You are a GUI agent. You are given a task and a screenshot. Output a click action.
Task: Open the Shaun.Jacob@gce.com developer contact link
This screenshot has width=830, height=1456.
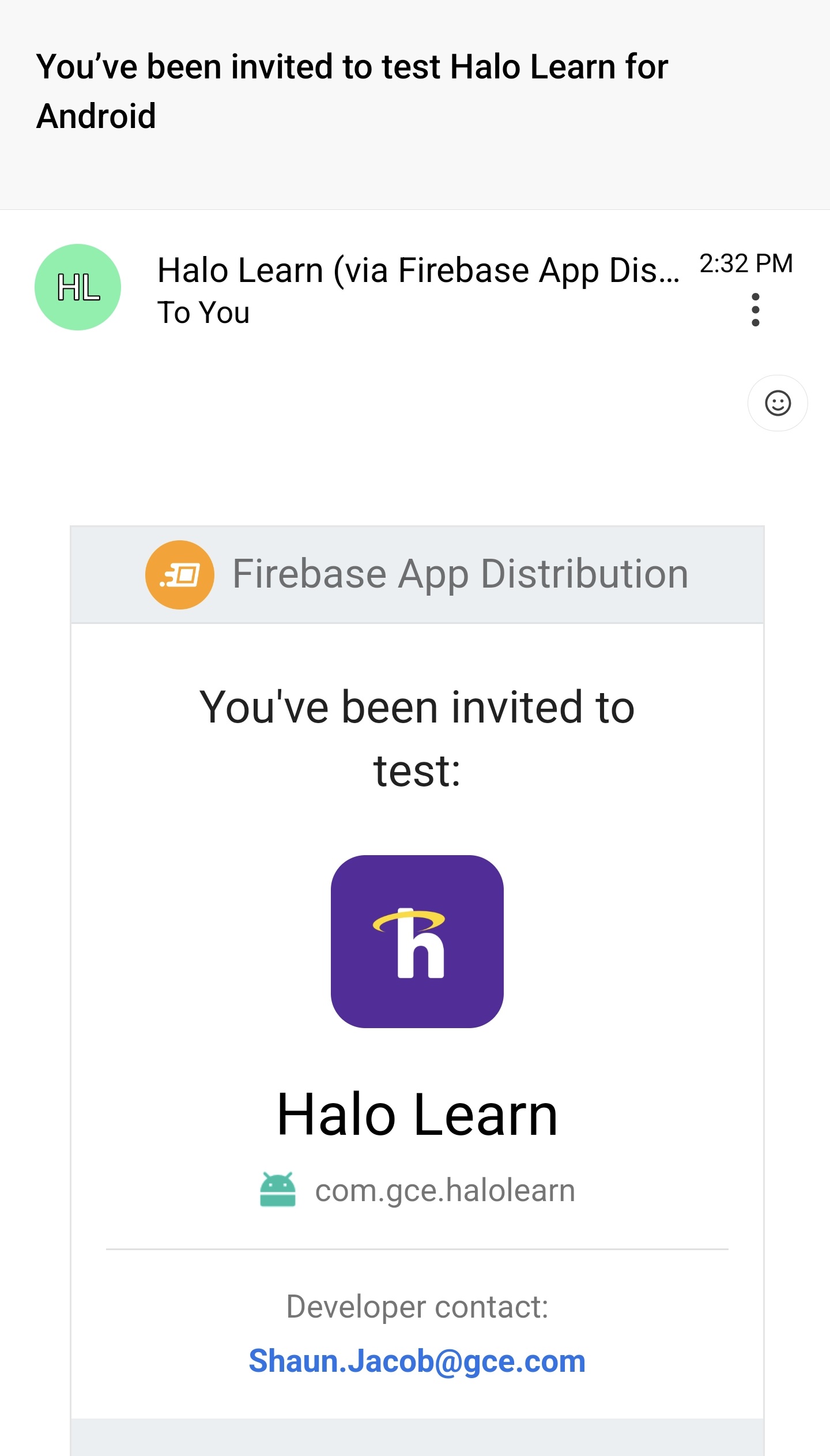(417, 1361)
